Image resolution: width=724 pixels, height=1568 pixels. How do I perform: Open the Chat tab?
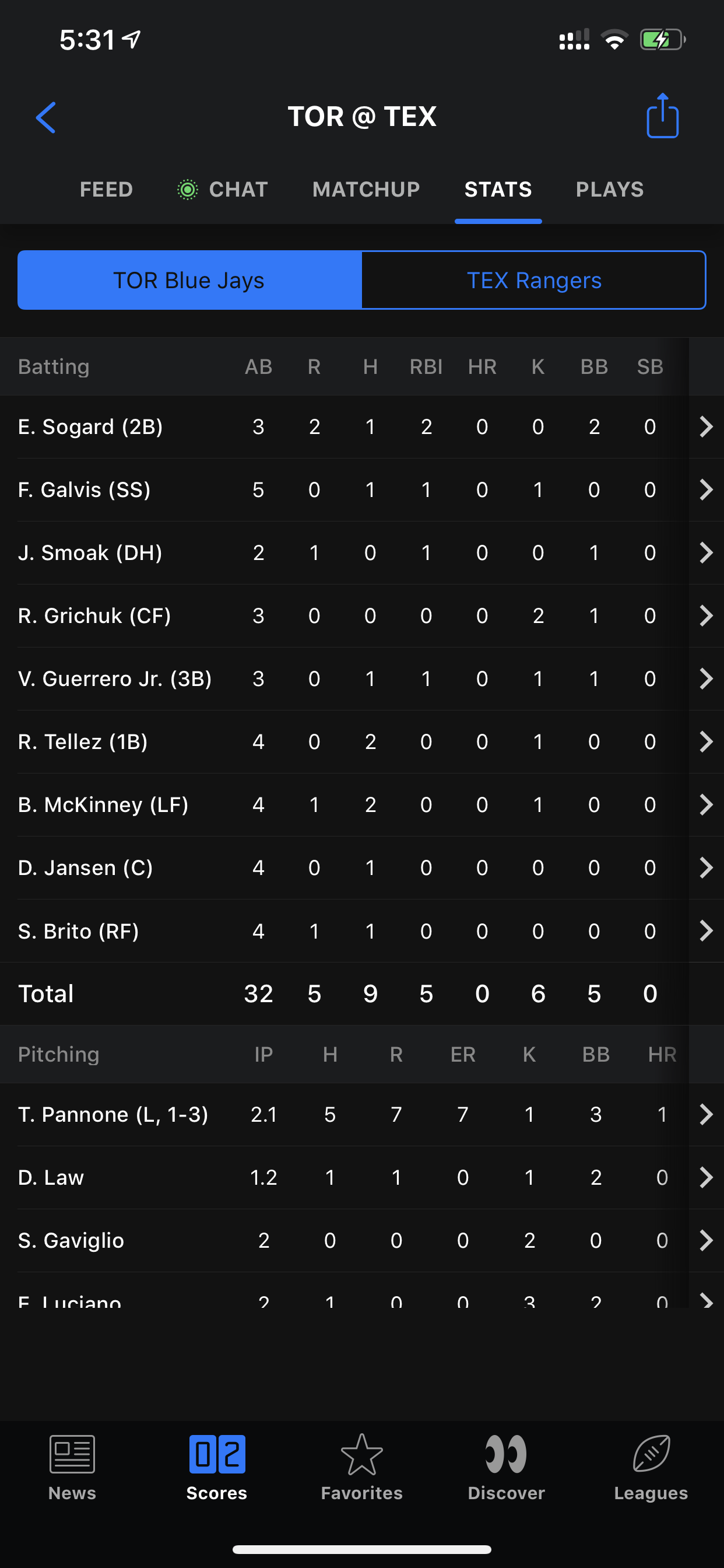click(x=223, y=190)
